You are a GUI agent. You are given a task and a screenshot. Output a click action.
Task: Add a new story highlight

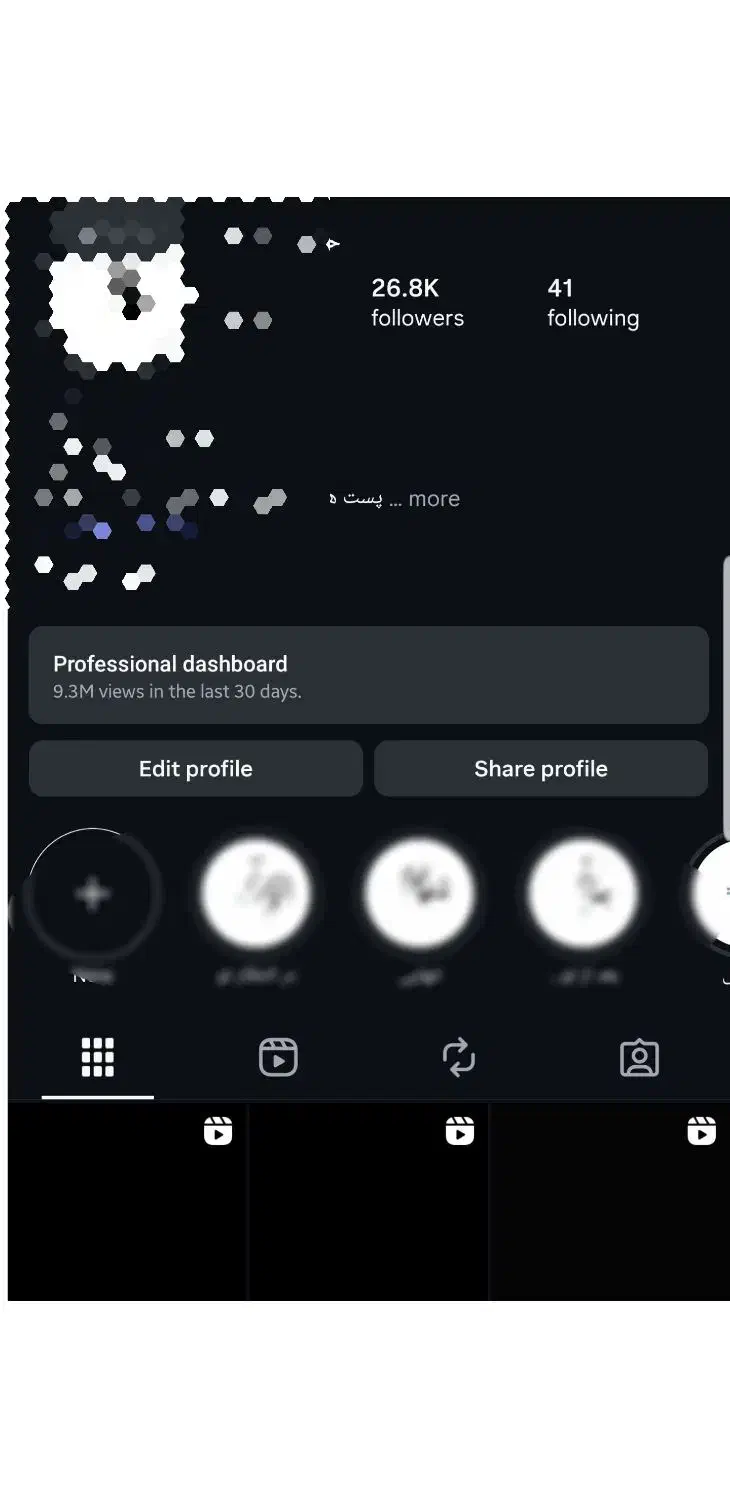[93, 894]
